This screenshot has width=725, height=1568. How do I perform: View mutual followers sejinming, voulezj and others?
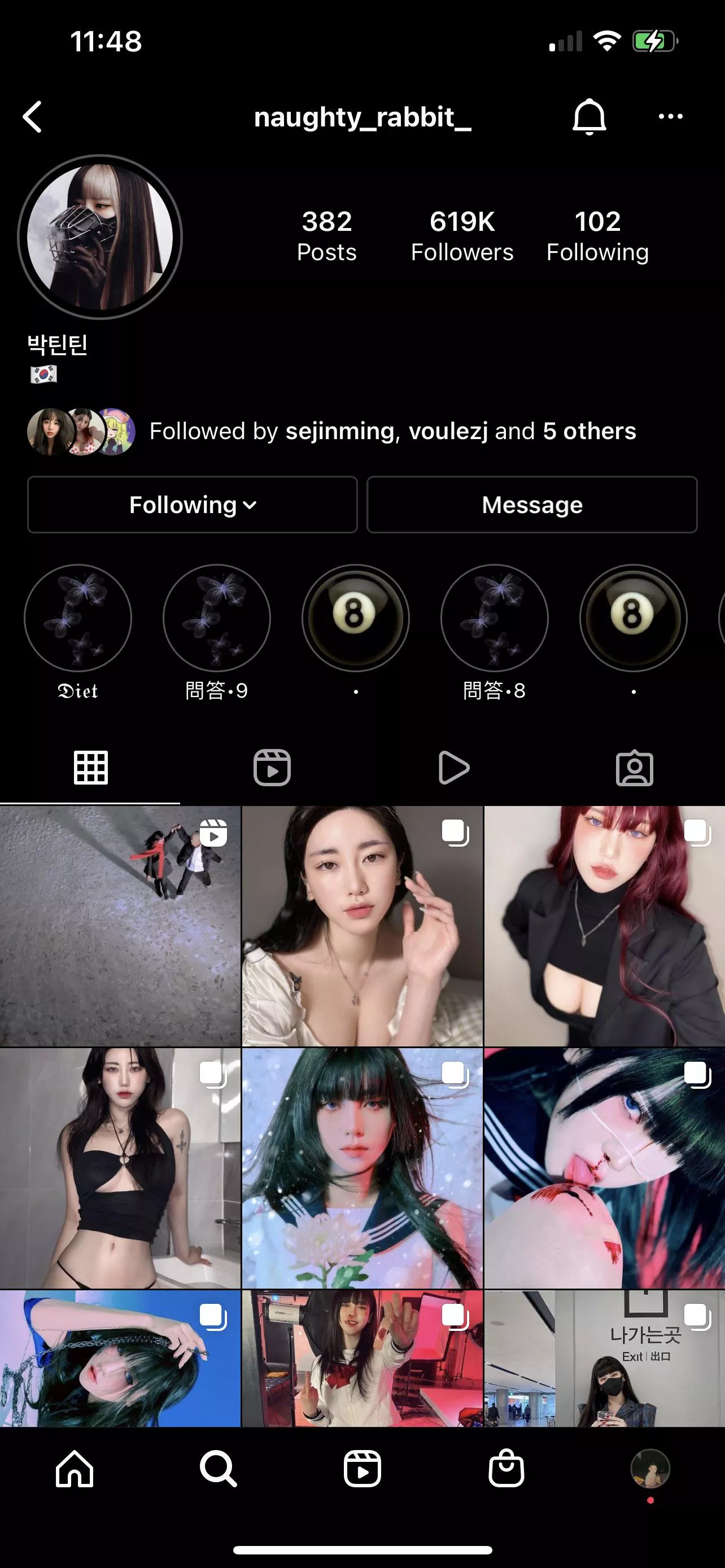pos(392,431)
